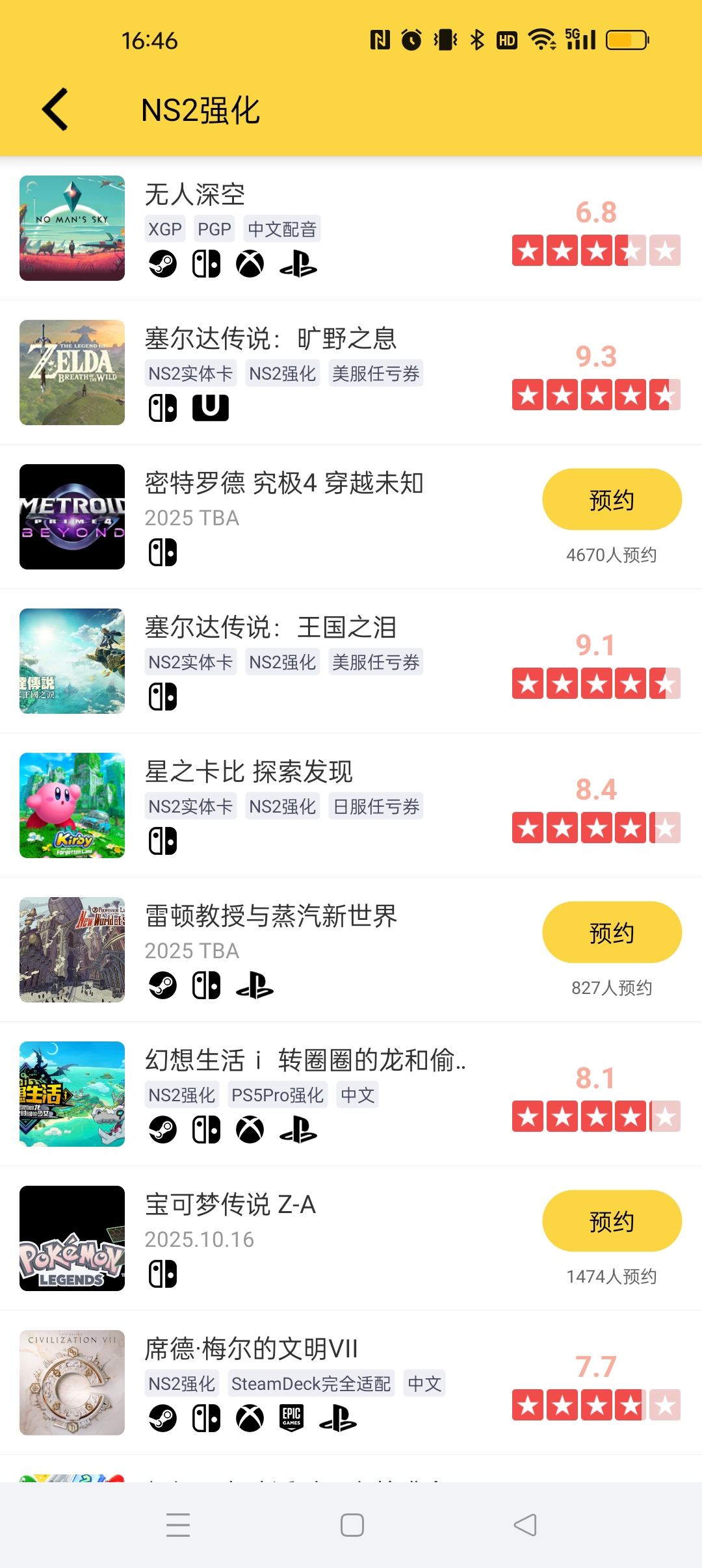702x1568 pixels.
Task: Go back from the NS2强化 page
Action: 56,109
